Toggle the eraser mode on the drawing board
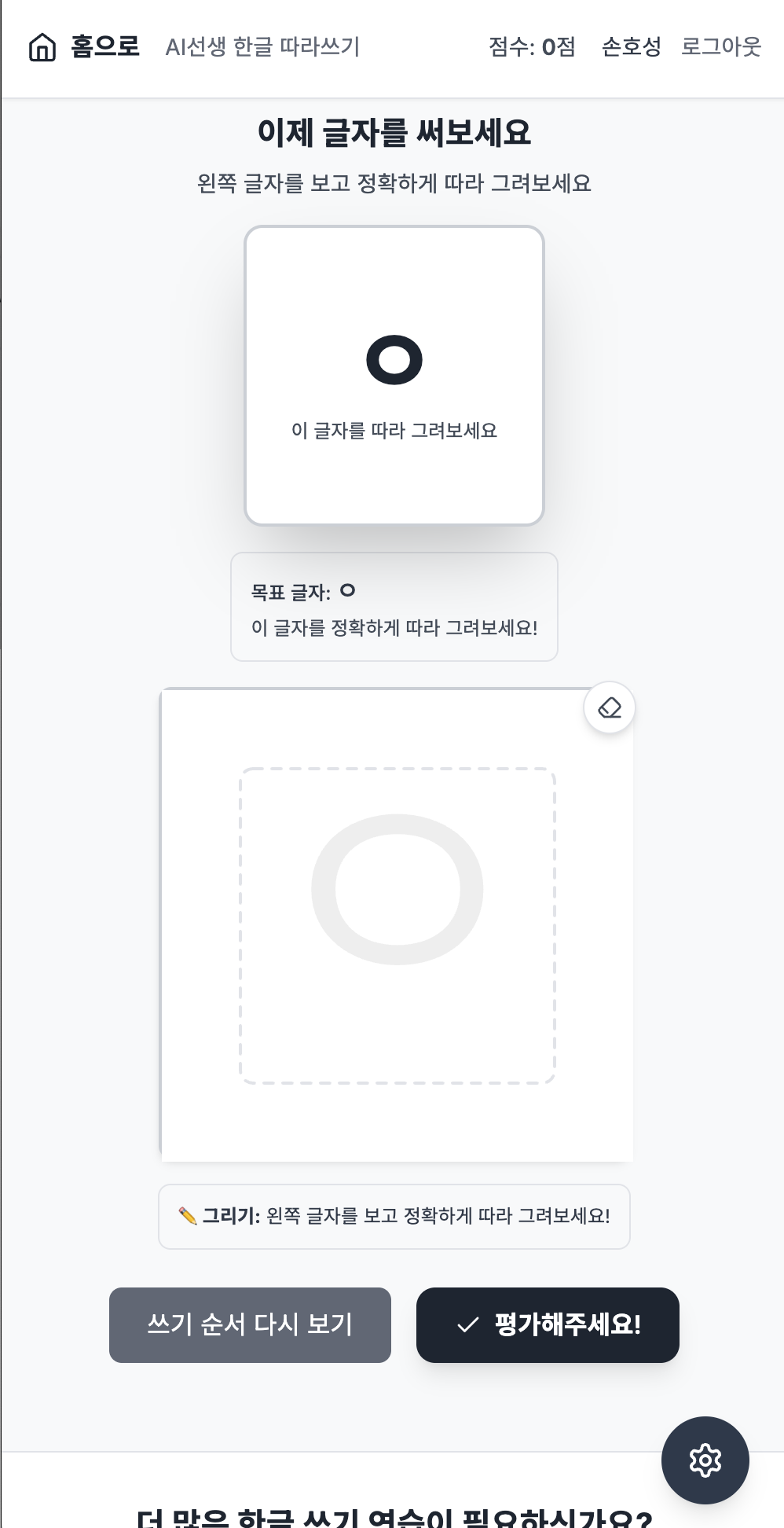The height and width of the screenshot is (1528, 784). [608, 707]
